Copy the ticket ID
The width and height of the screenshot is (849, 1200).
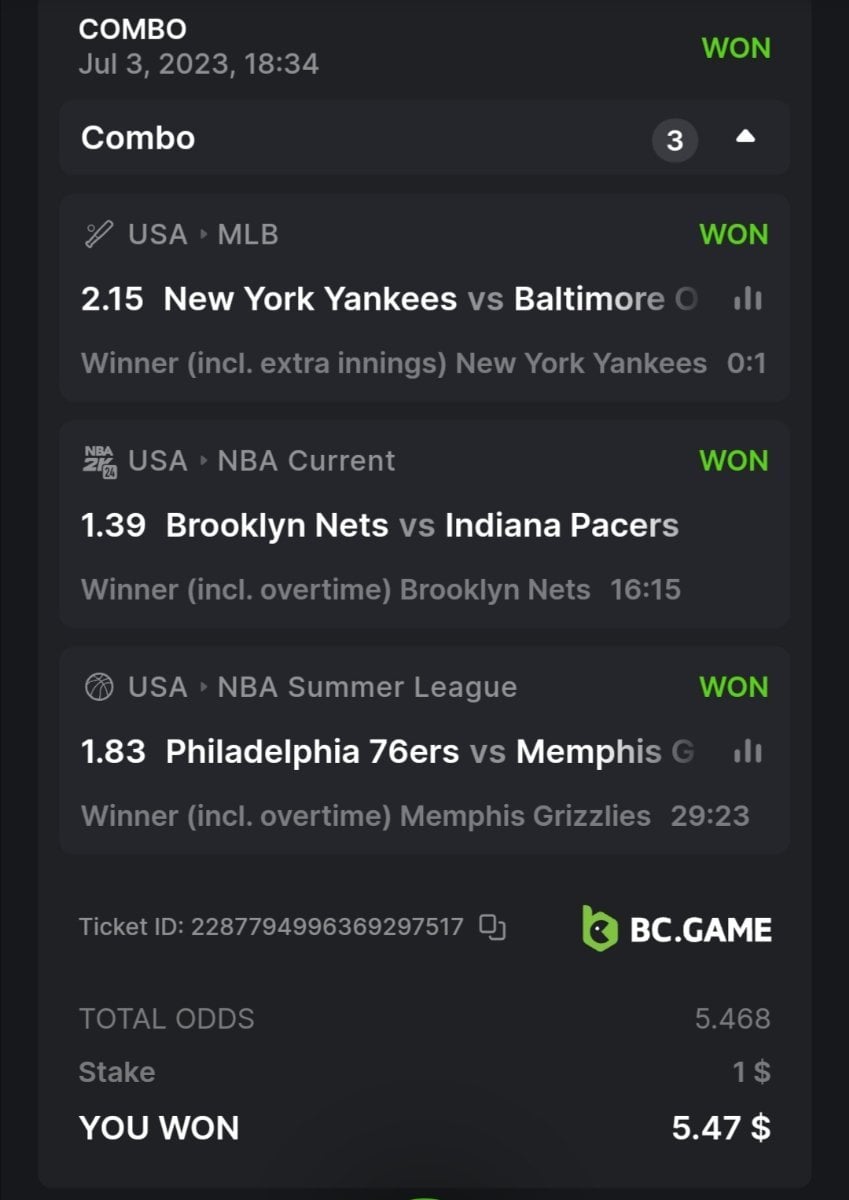point(492,927)
